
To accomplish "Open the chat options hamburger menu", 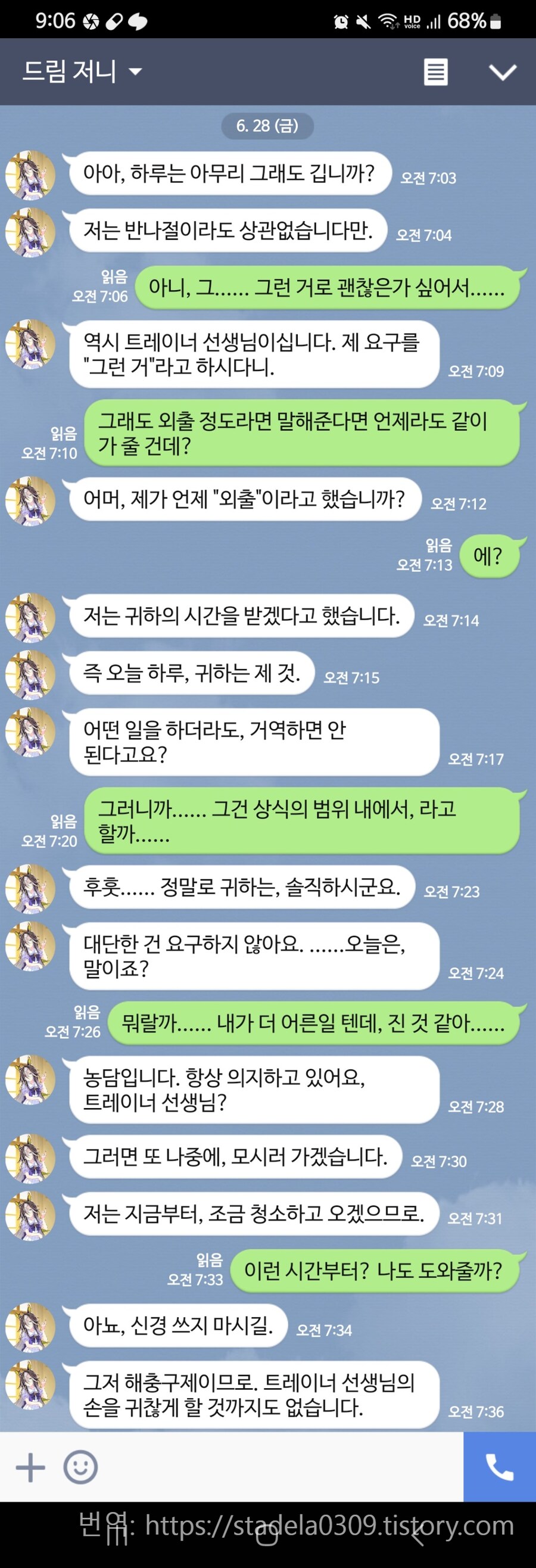I will (435, 72).
